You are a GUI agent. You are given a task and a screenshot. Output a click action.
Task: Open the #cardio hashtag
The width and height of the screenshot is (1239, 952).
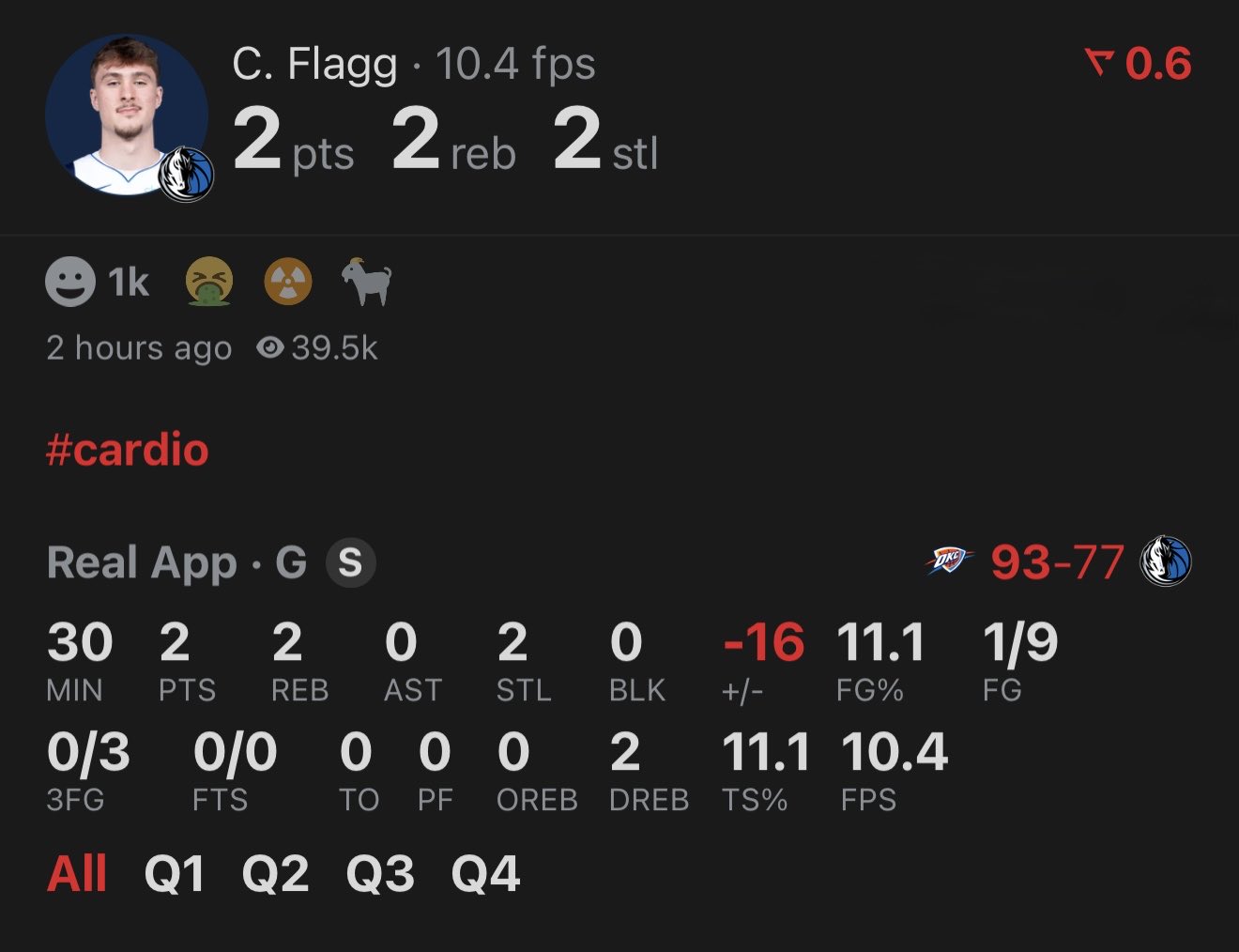128,451
